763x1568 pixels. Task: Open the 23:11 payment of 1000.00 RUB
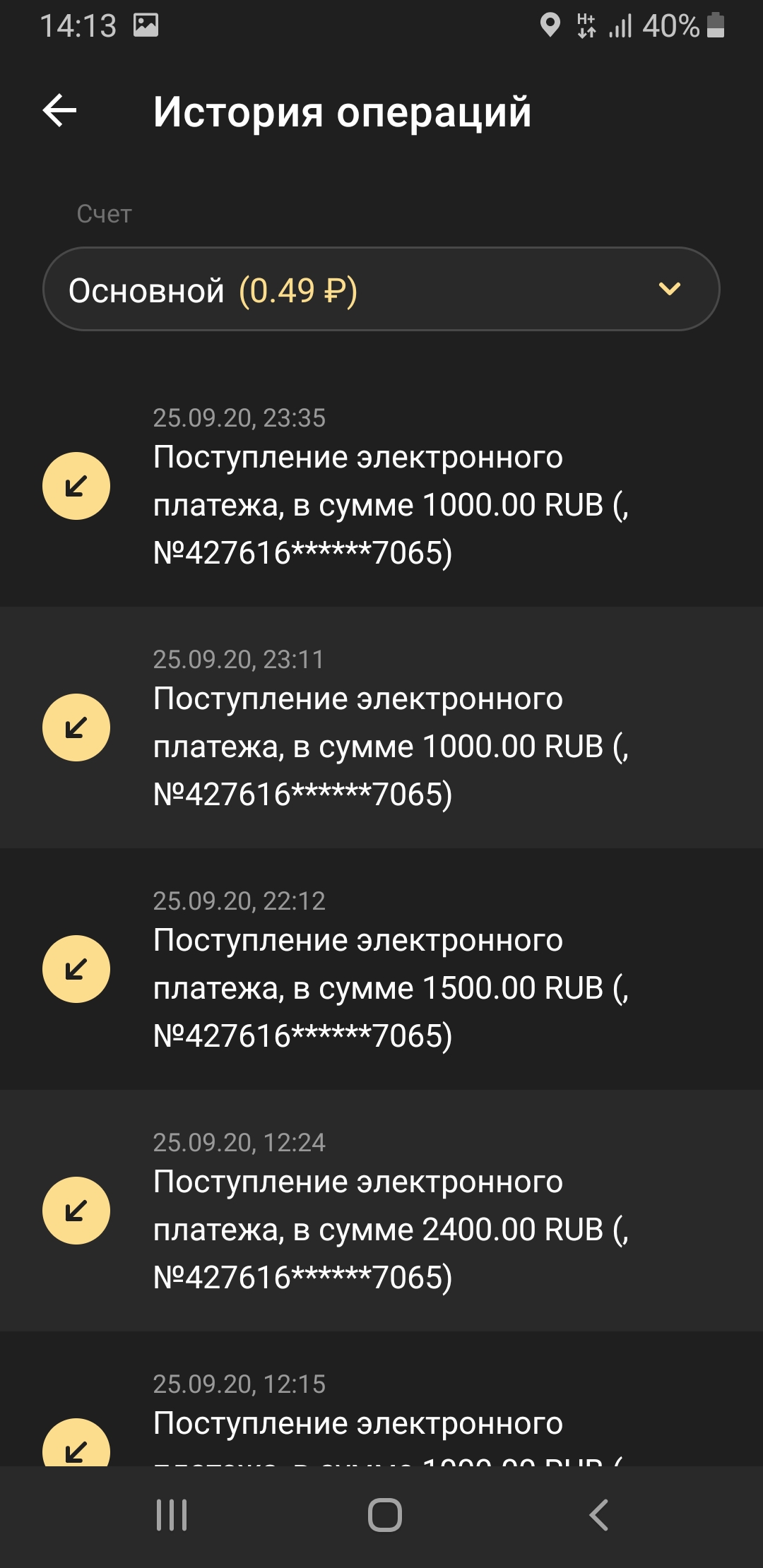pos(381,729)
